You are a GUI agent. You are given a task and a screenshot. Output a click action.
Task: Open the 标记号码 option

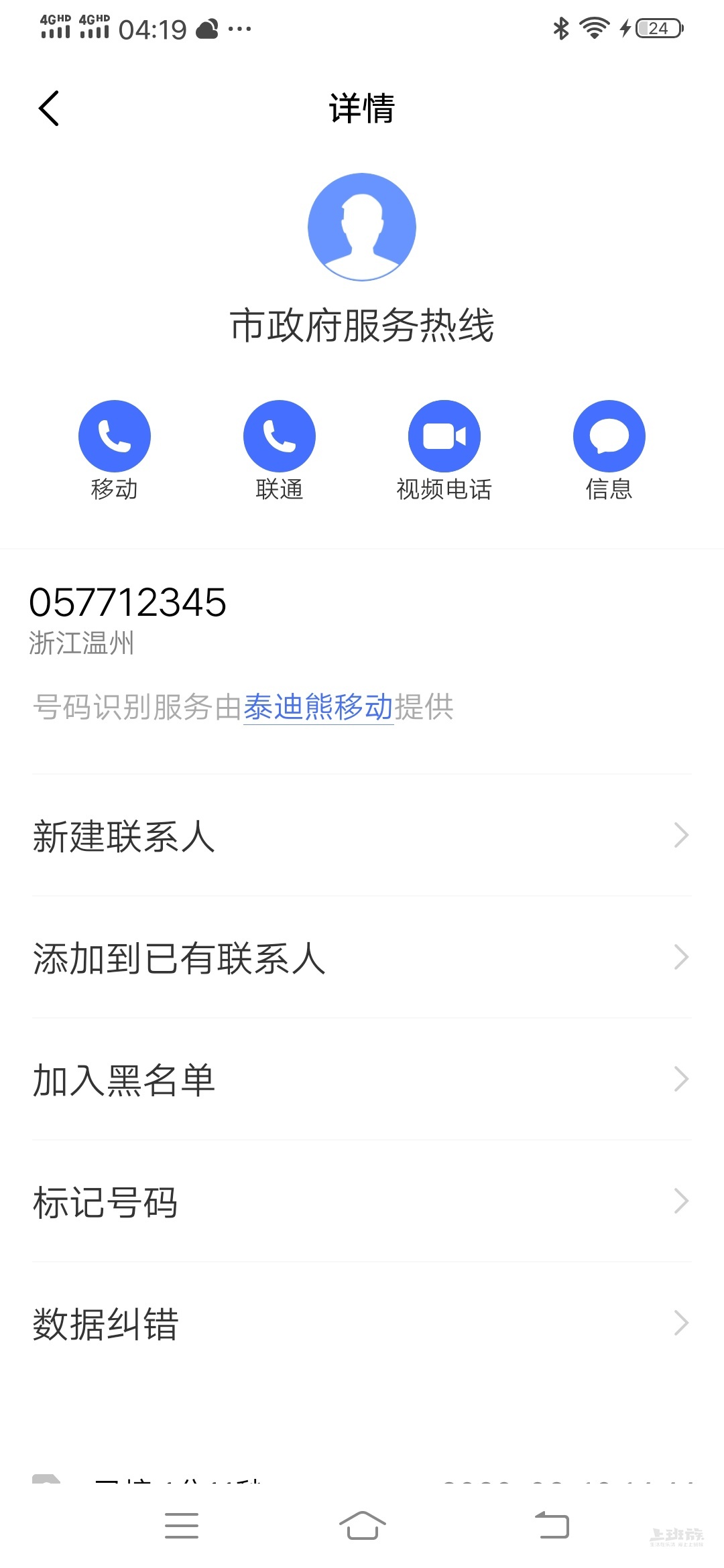coord(362,1202)
